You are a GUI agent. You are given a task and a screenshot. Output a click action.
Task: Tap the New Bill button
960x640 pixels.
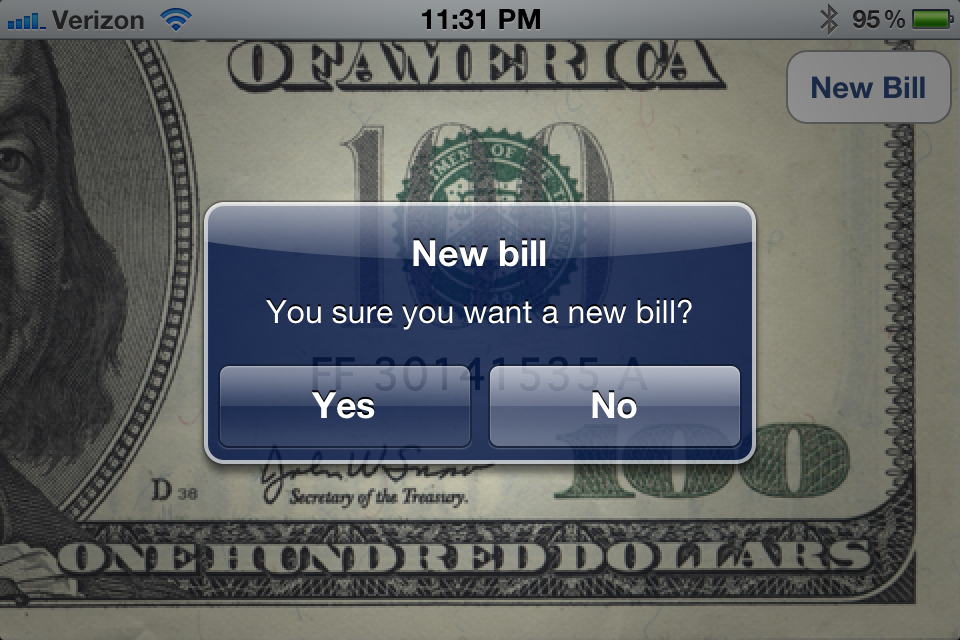click(868, 88)
